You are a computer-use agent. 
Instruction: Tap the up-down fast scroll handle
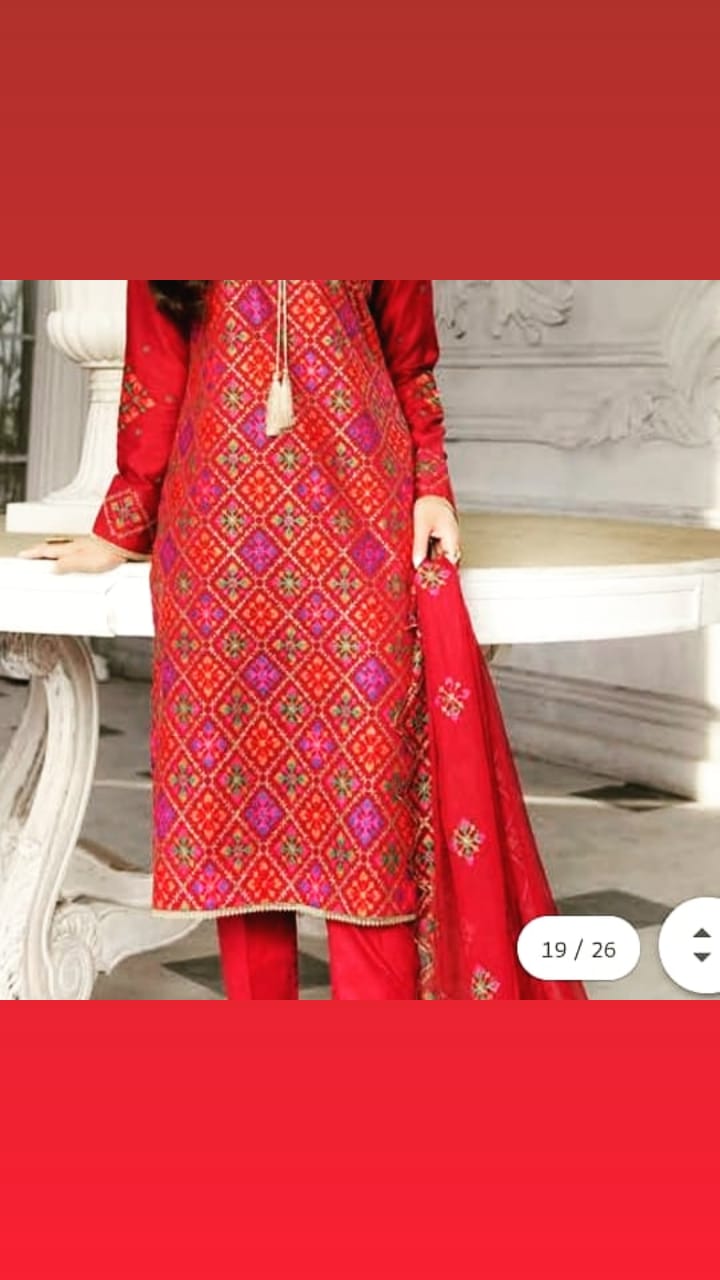(699, 945)
